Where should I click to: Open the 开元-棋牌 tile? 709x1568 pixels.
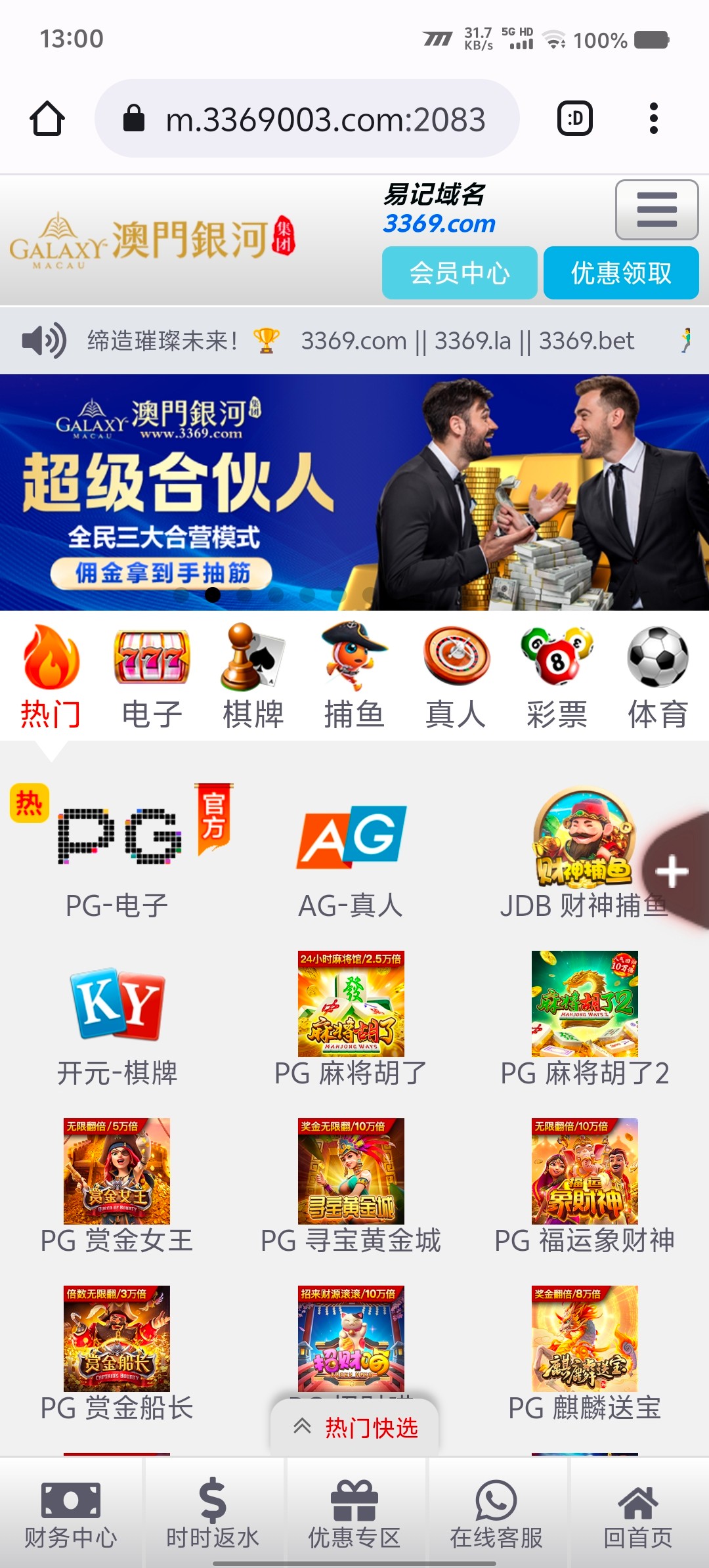click(x=118, y=1024)
